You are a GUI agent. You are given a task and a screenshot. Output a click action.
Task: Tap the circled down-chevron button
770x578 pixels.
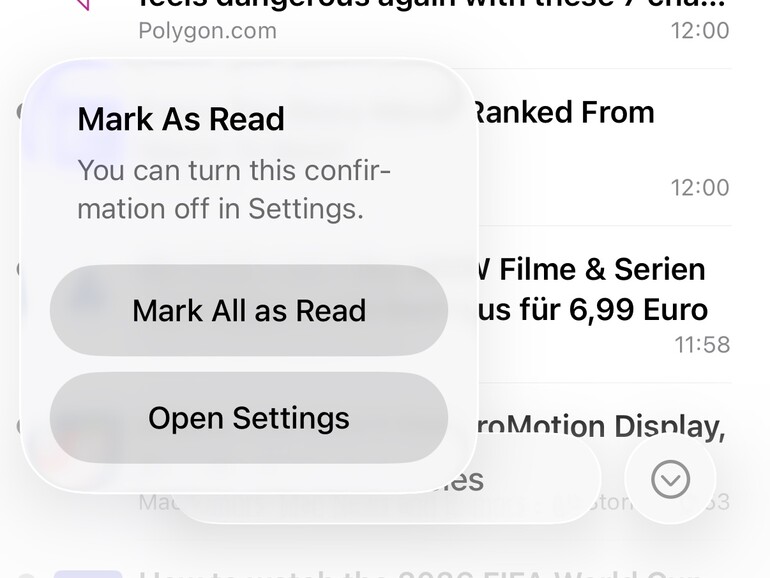coord(670,479)
